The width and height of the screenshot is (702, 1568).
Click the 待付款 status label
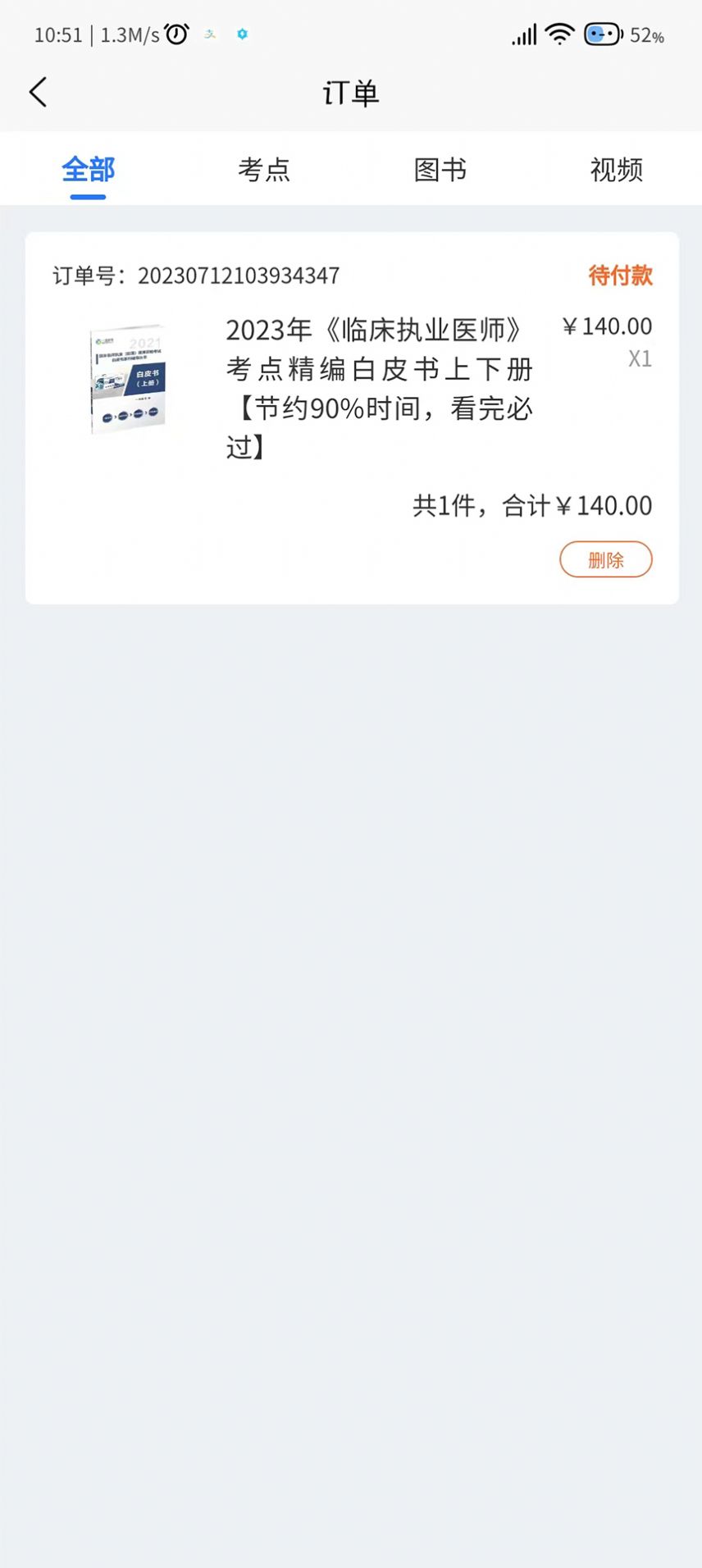[618, 276]
